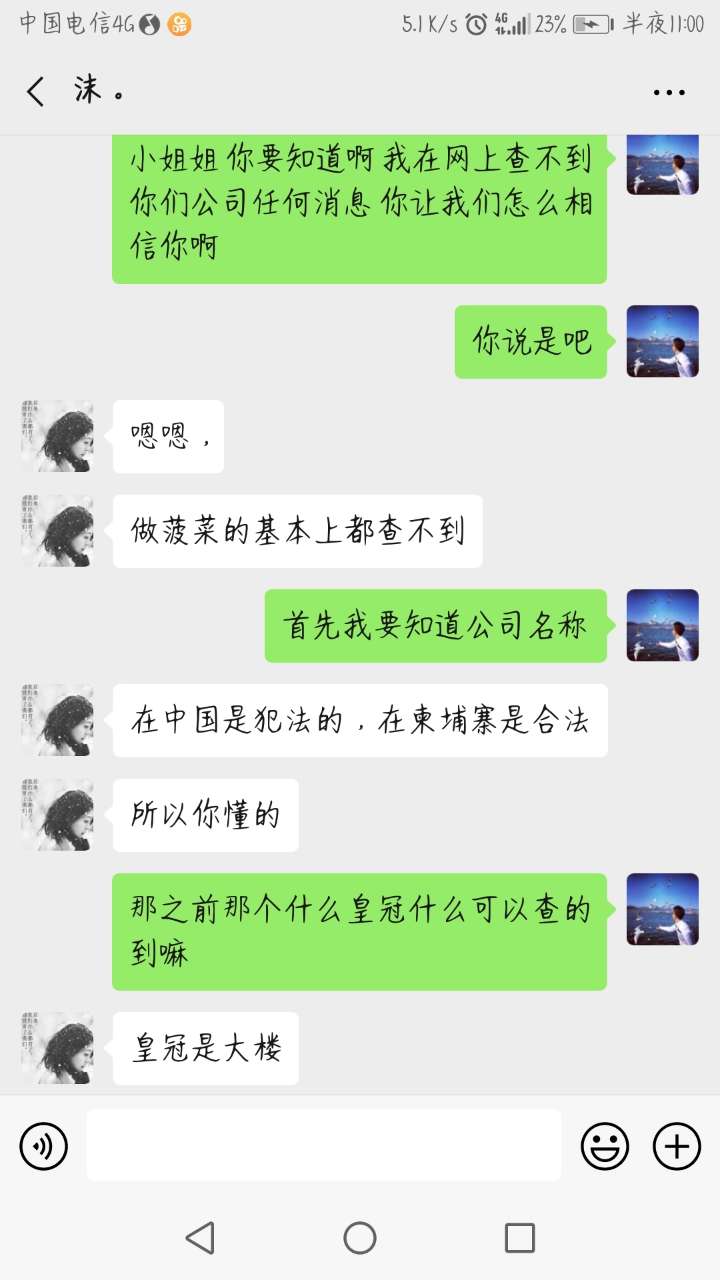Viewport: 720px width, 1280px height.
Task: Open the chat options three-dot menu
Action: point(668,92)
